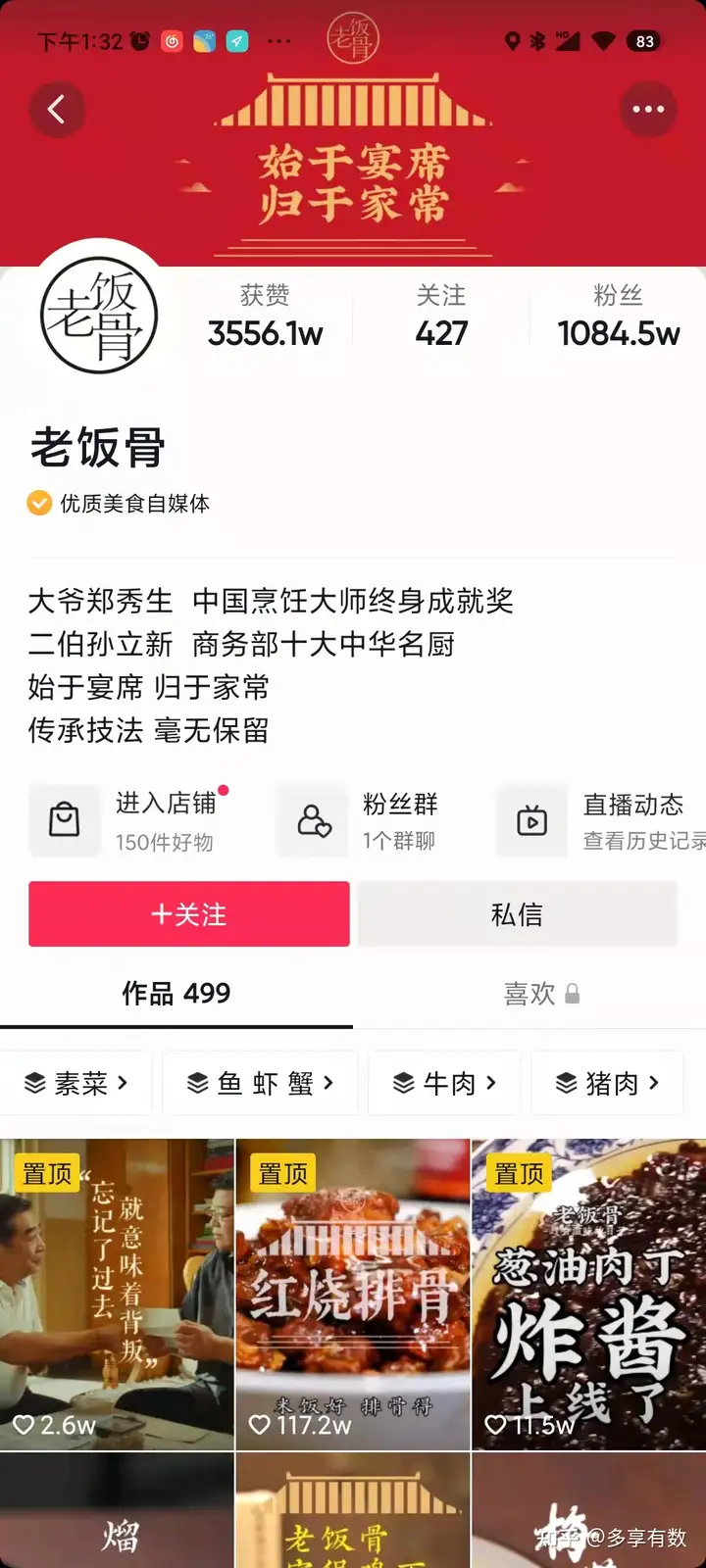Send a message via 私信 button
The width and height of the screenshot is (706, 1568).
click(517, 913)
